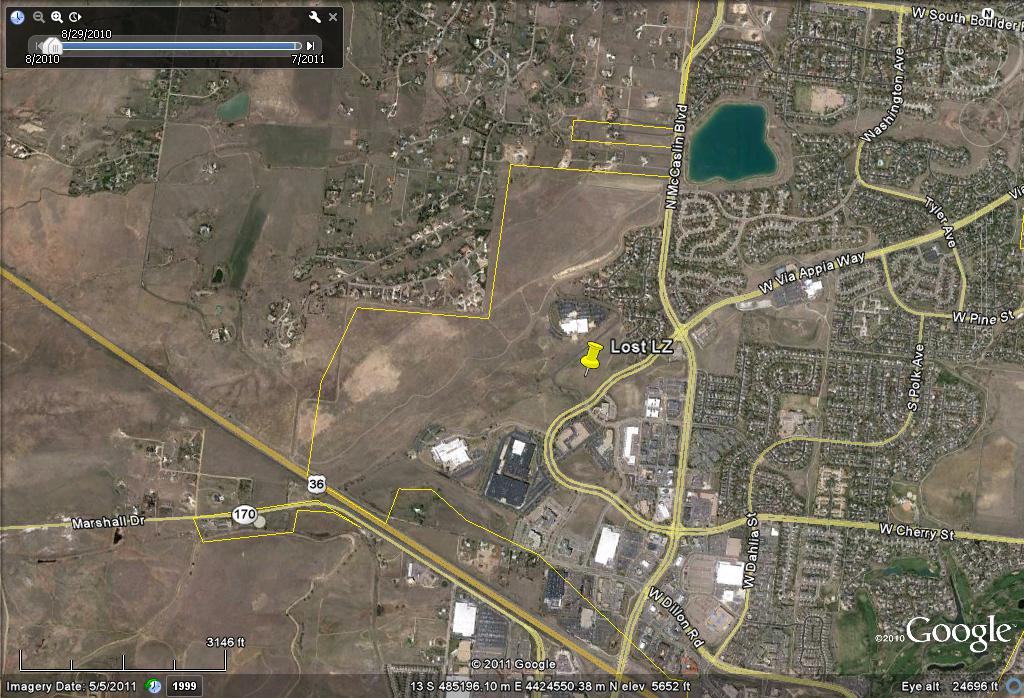Play the time animation

[75, 17]
